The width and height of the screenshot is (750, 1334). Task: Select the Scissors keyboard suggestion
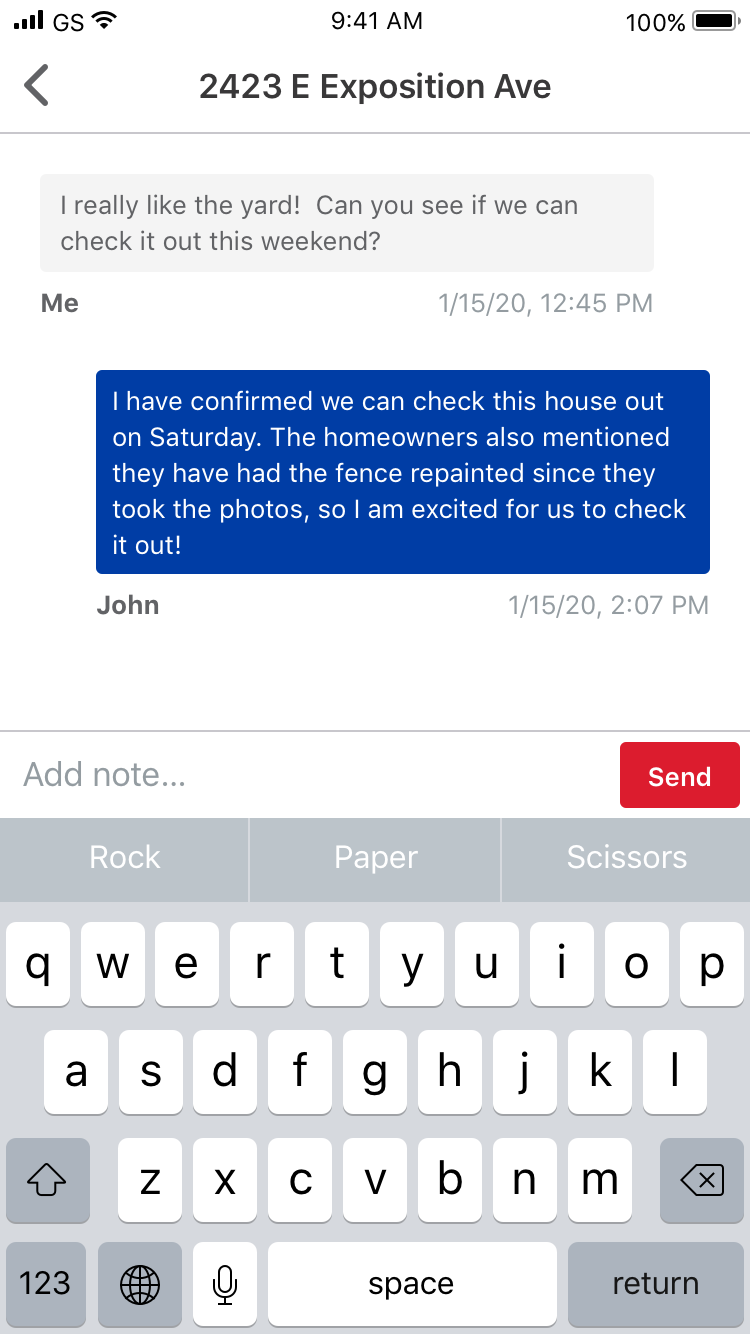tap(626, 858)
